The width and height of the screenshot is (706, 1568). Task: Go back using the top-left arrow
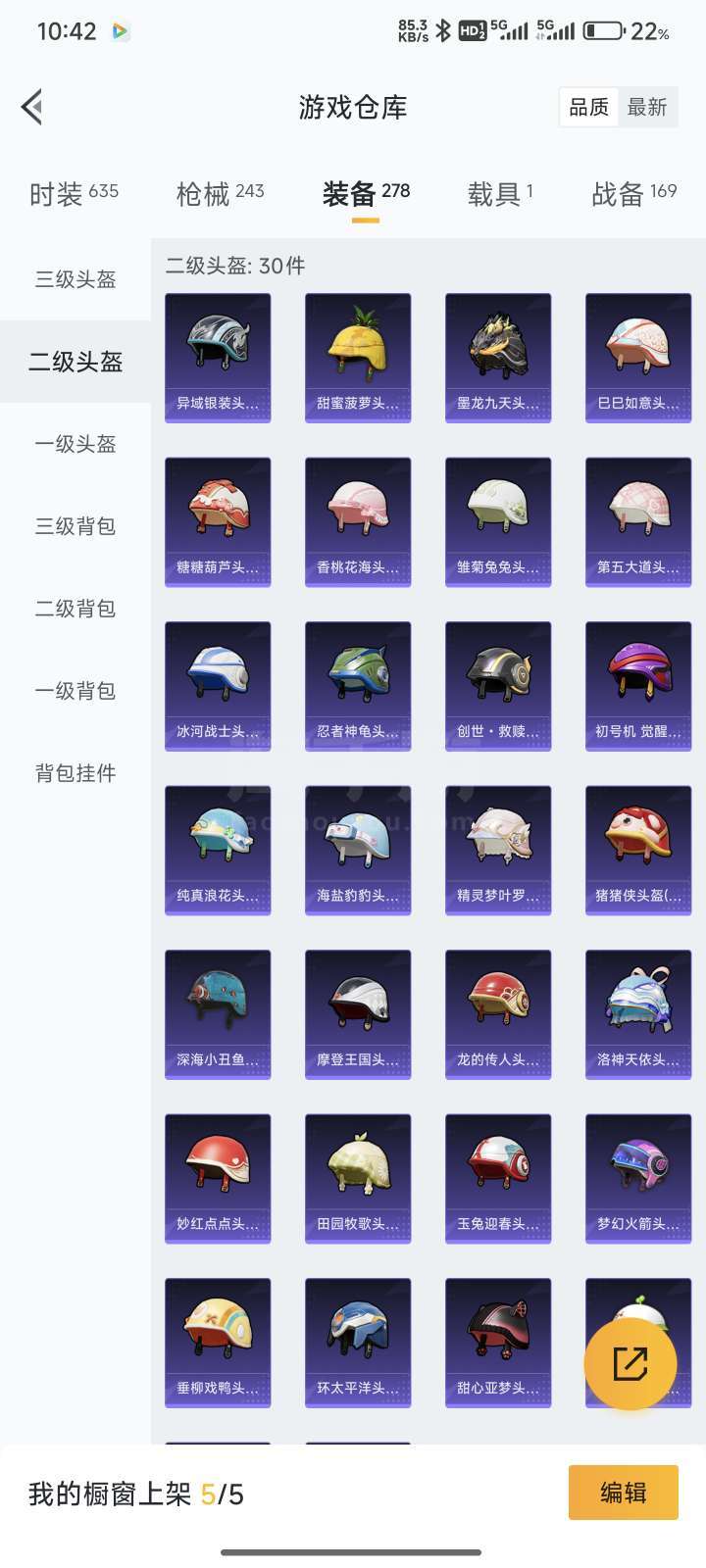(32, 107)
